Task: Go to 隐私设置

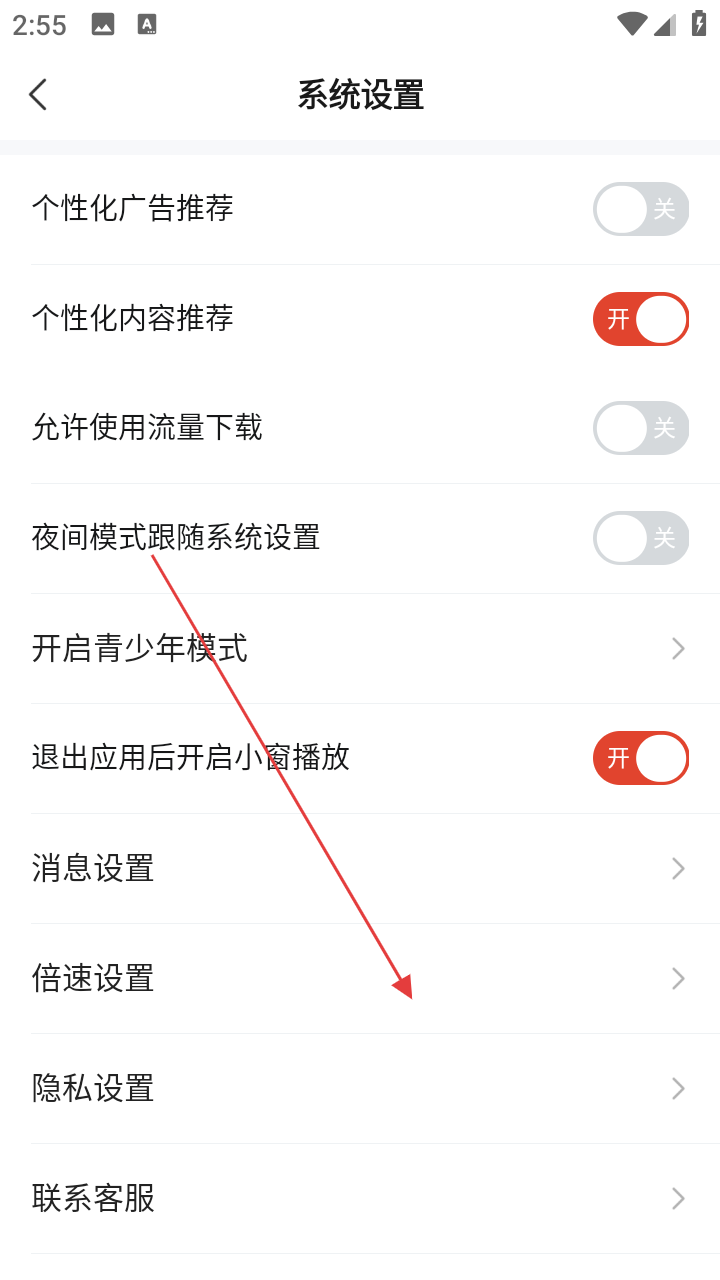Action: coord(360,1088)
